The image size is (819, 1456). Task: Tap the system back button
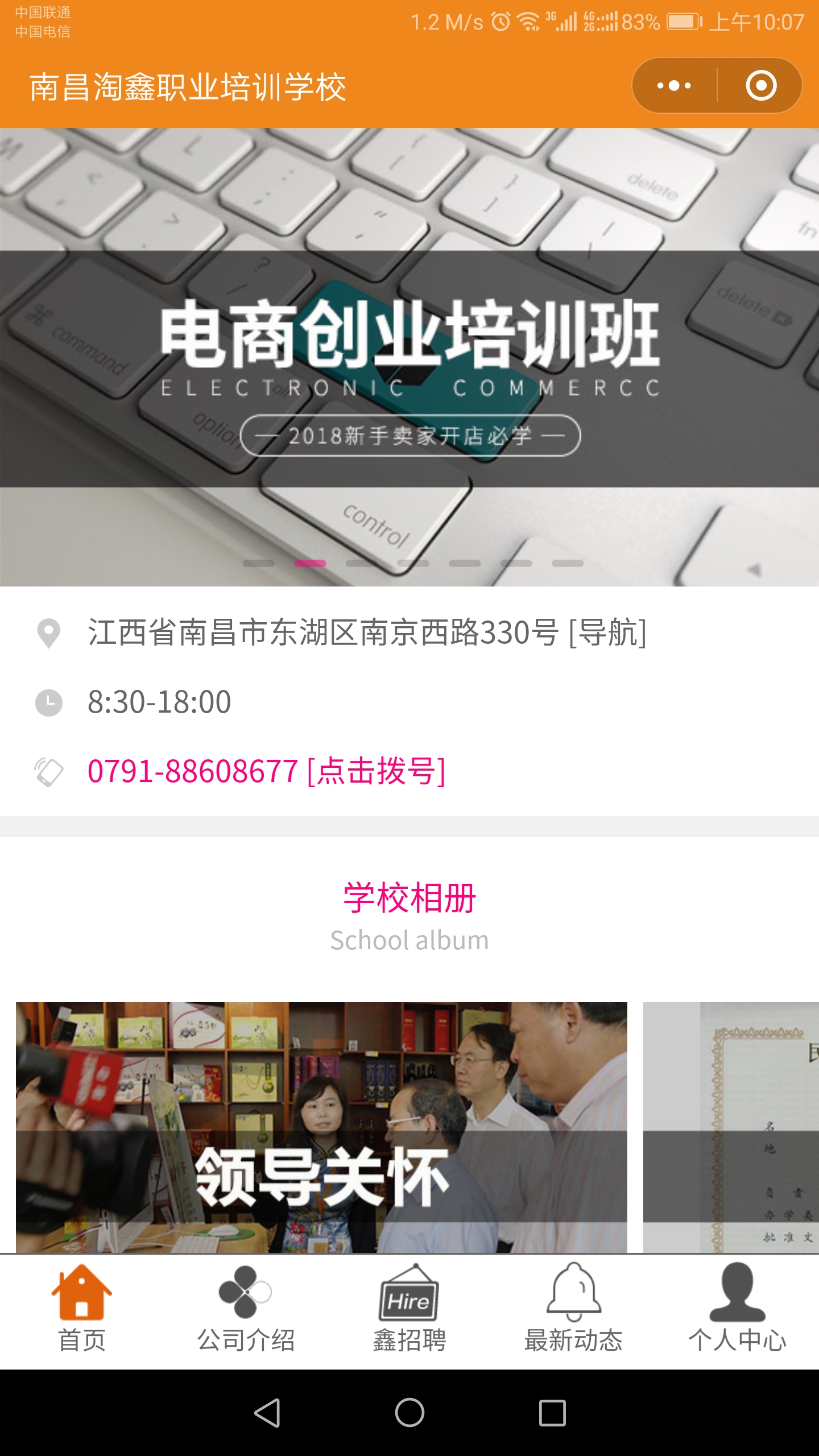[267, 1413]
